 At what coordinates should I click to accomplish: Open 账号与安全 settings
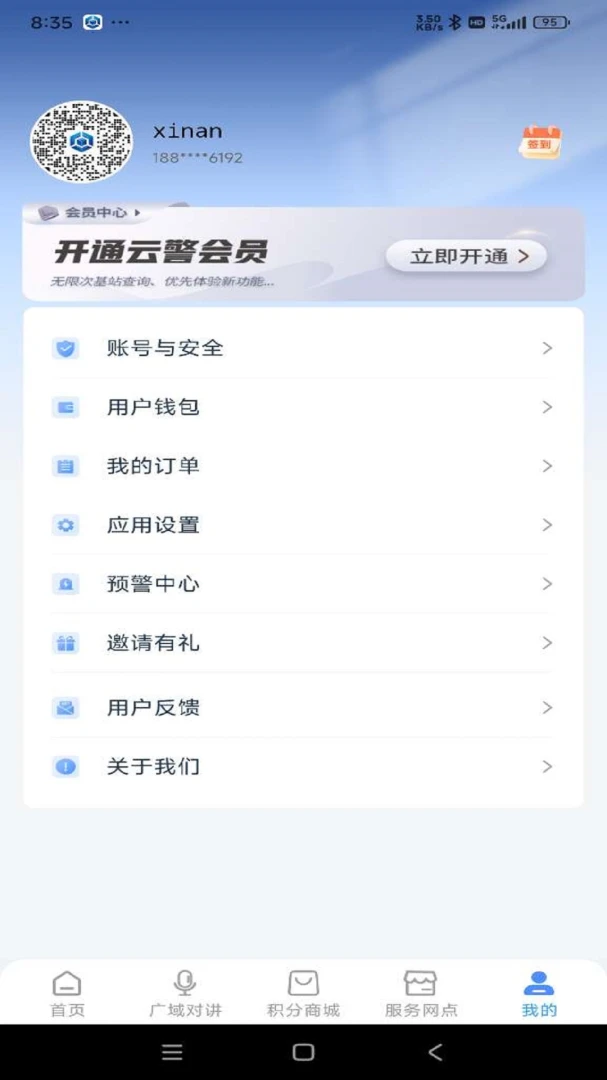302,348
